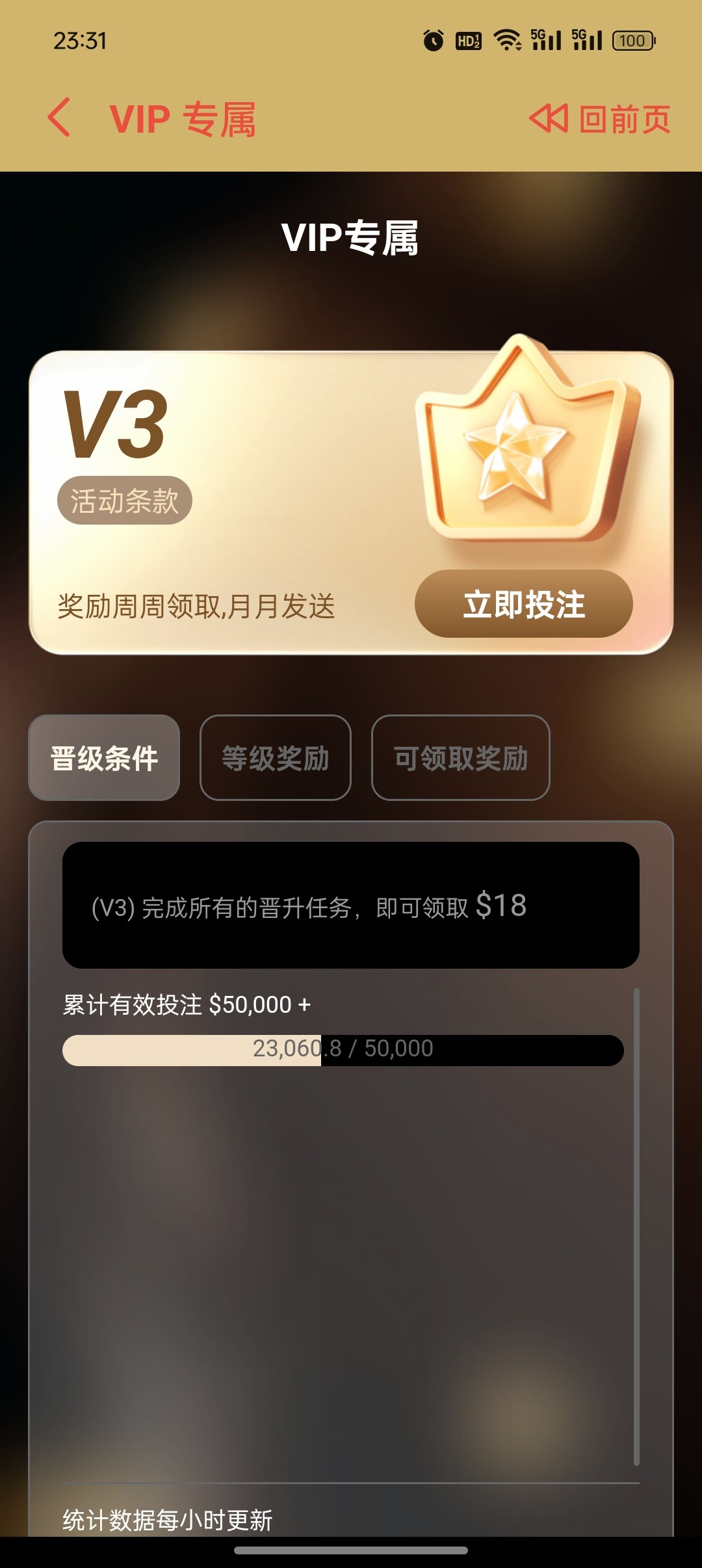Open 活动条款 activity terms
The image size is (702, 1568).
[125, 501]
